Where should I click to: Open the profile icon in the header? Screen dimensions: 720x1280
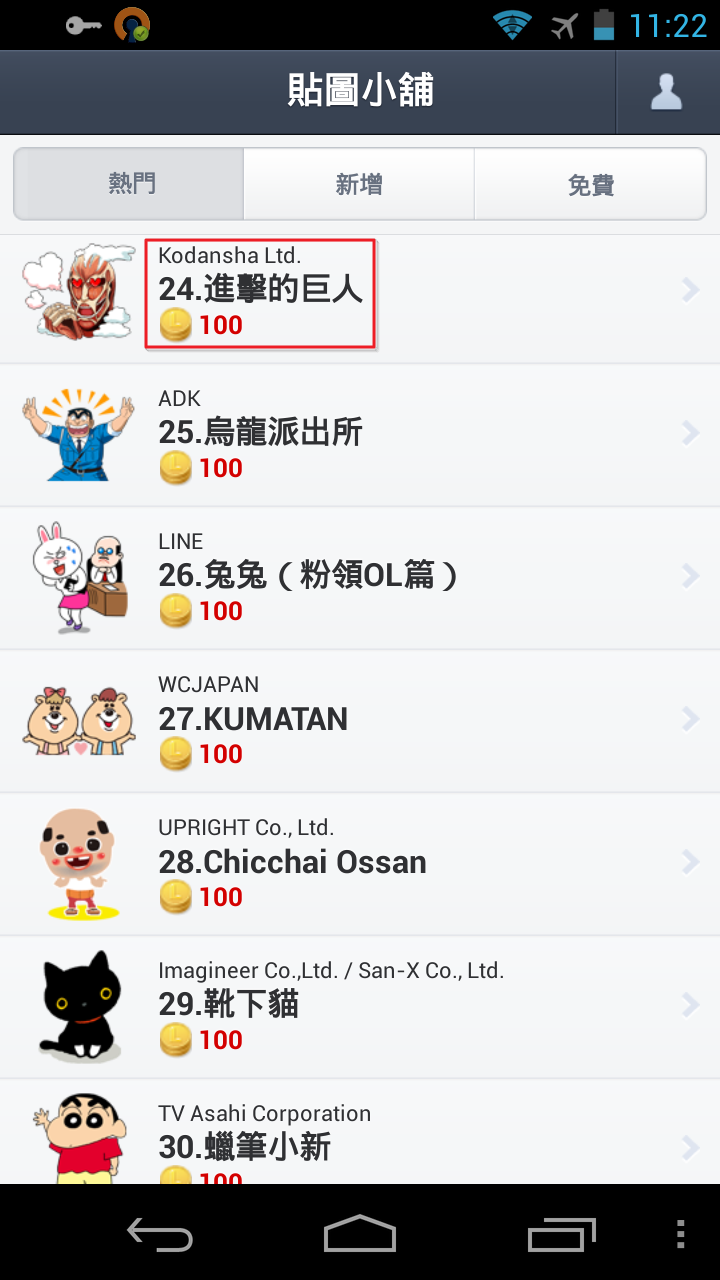(666, 92)
